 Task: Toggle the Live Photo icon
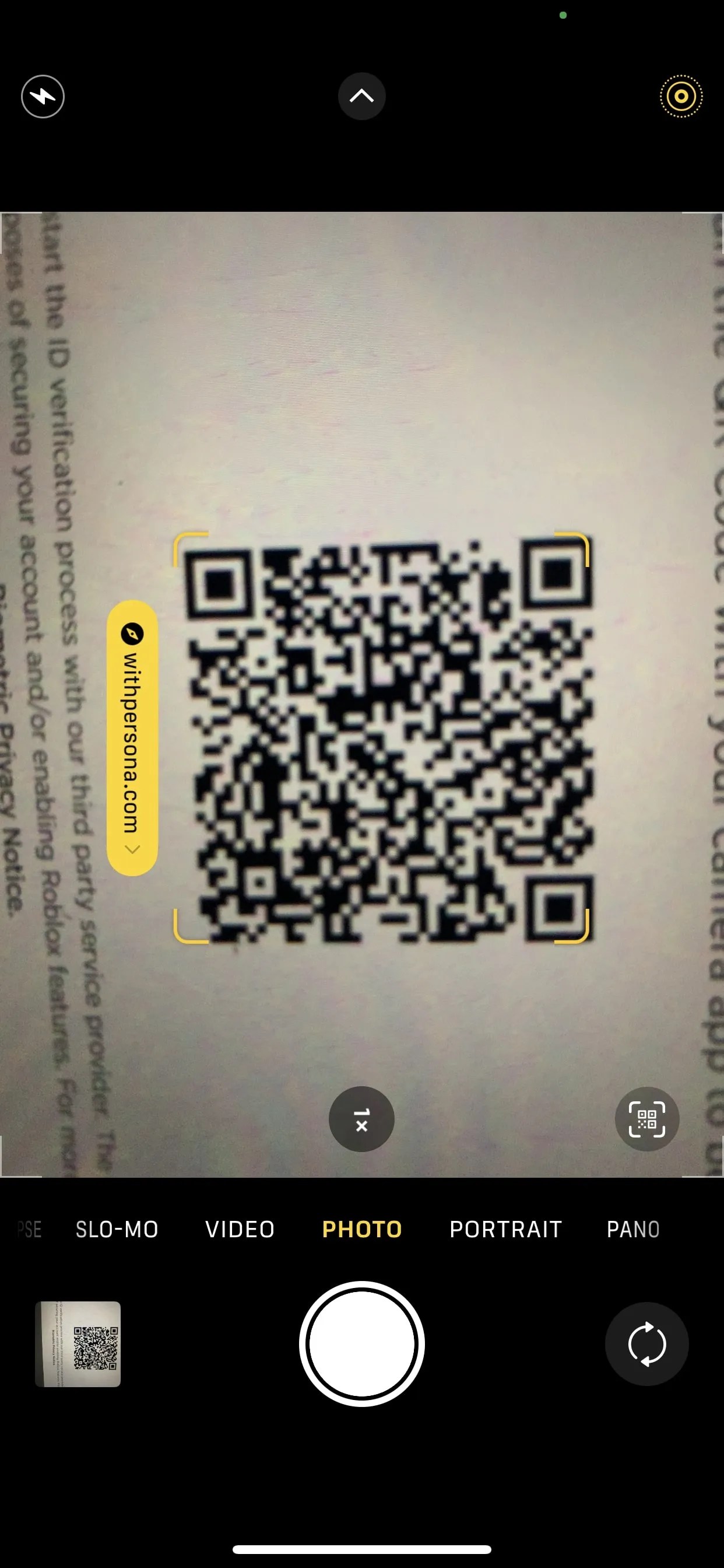(x=681, y=96)
